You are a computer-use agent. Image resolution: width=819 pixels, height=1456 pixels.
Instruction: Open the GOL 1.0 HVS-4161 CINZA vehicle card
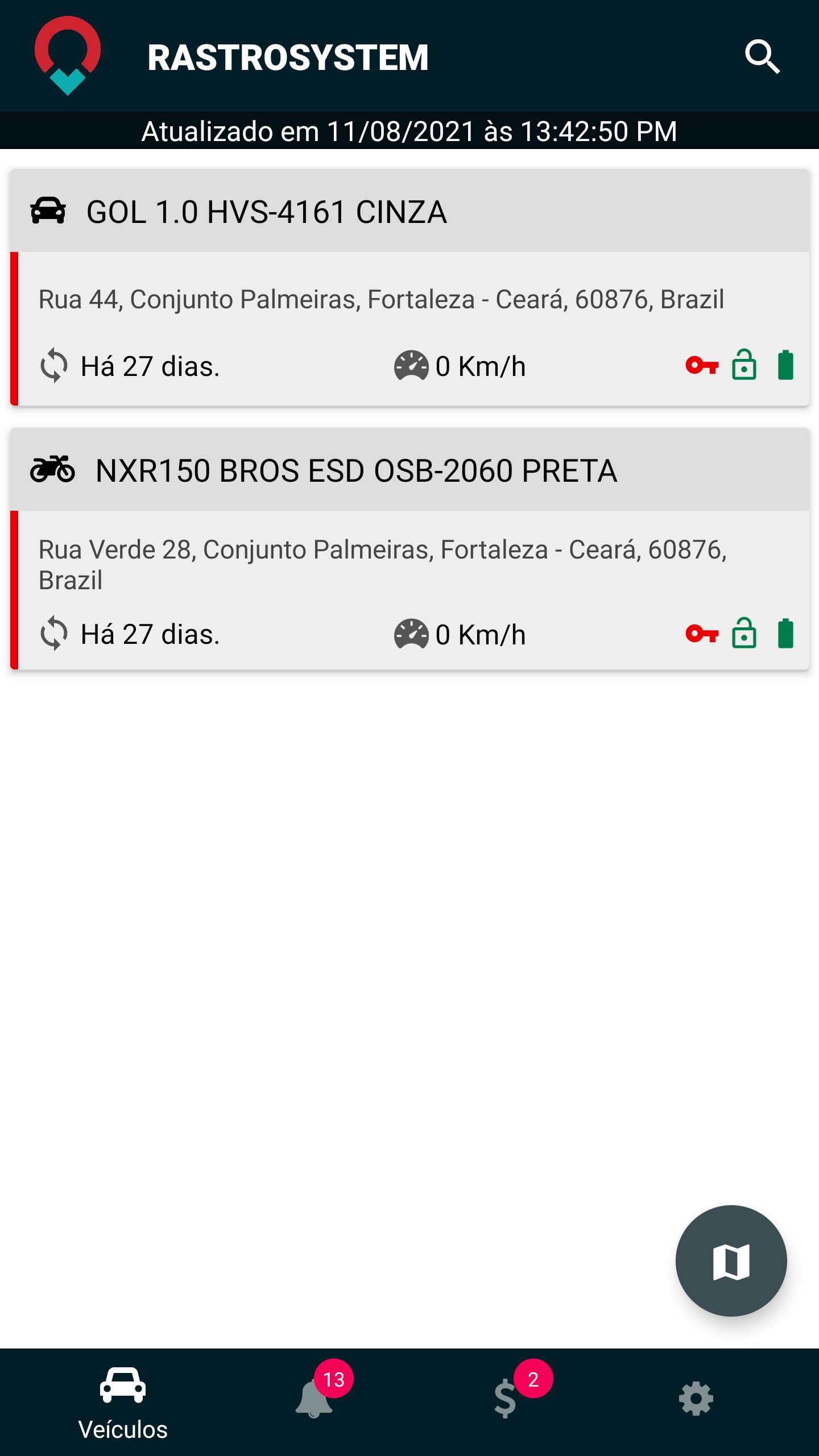(x=409, y=287)
